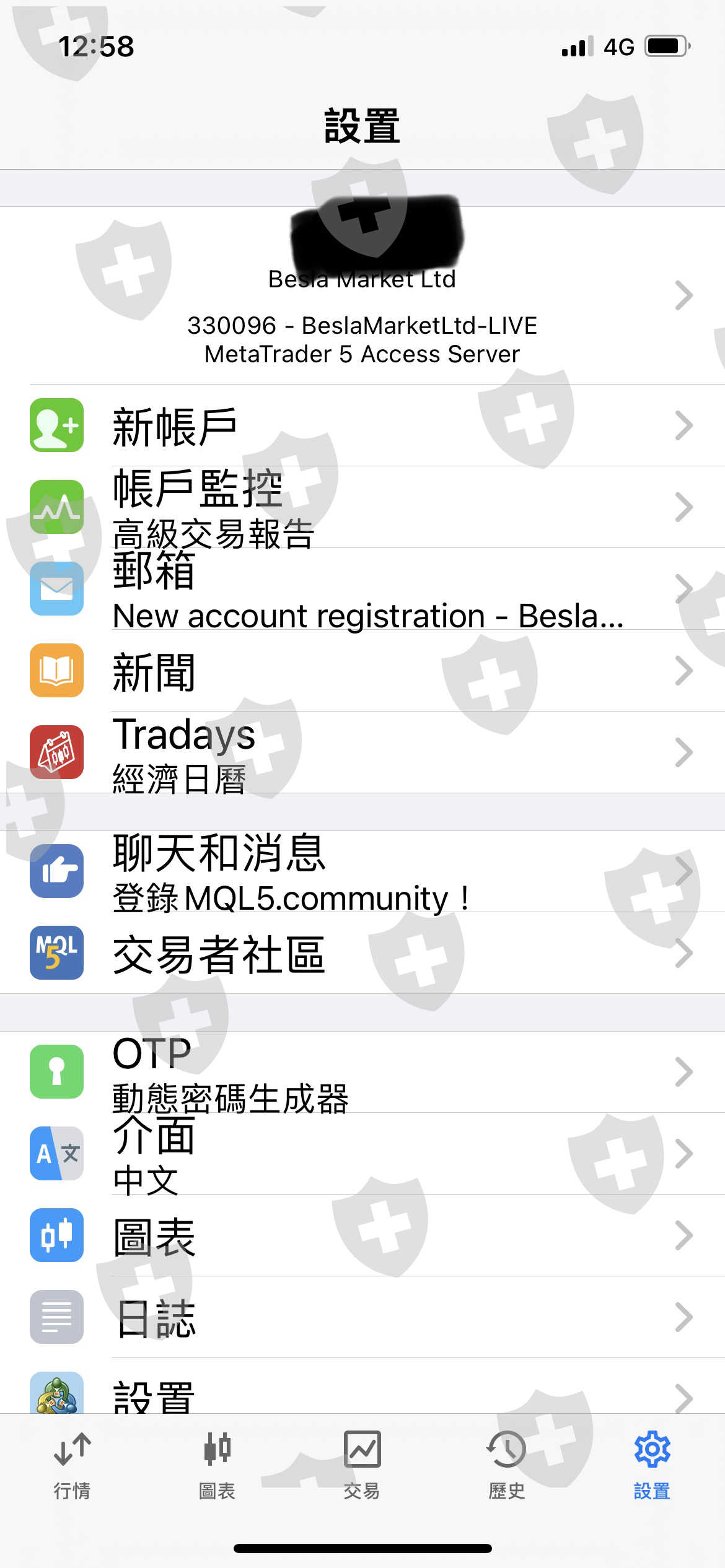The width and height of the screenshot is (725, 1568).
Task: Switch to the 圖表 tab in bottom bar
Action: (x=217, y=1465)
